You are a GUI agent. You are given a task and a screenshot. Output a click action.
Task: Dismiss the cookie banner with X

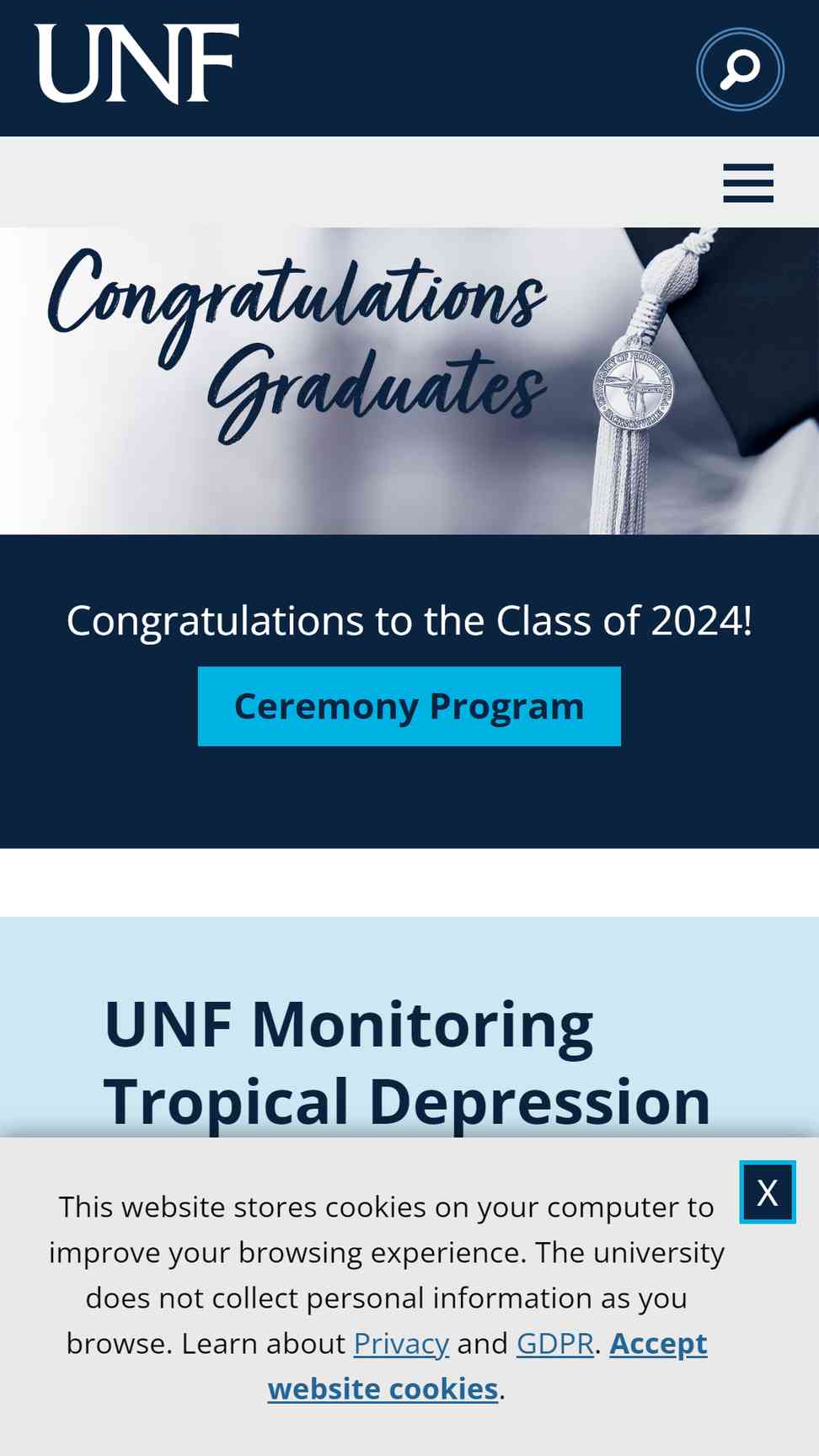(x=768, y=1192)
